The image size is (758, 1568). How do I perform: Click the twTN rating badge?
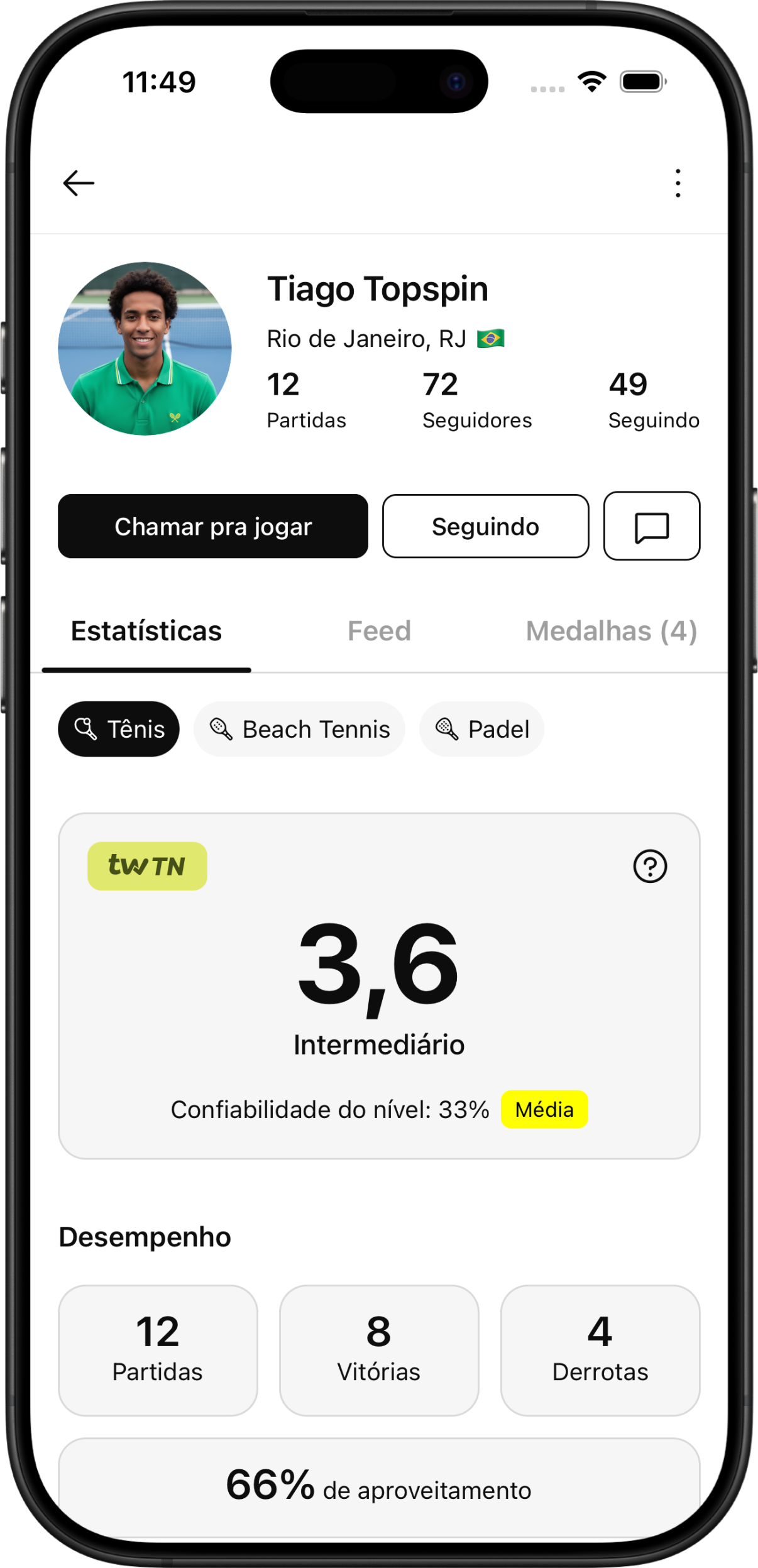pos(146,865)
